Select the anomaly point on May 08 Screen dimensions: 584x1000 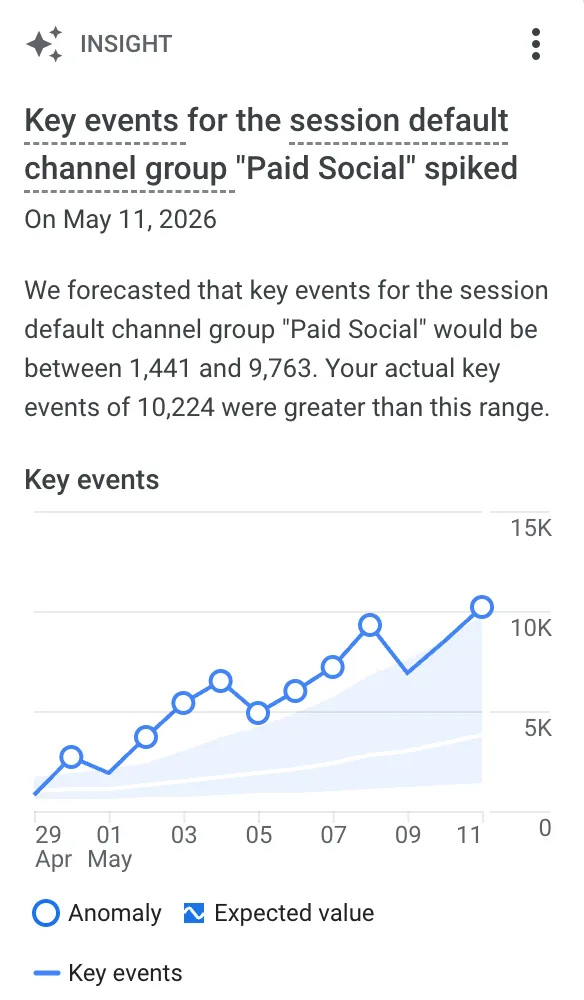[x=370, y=626]
